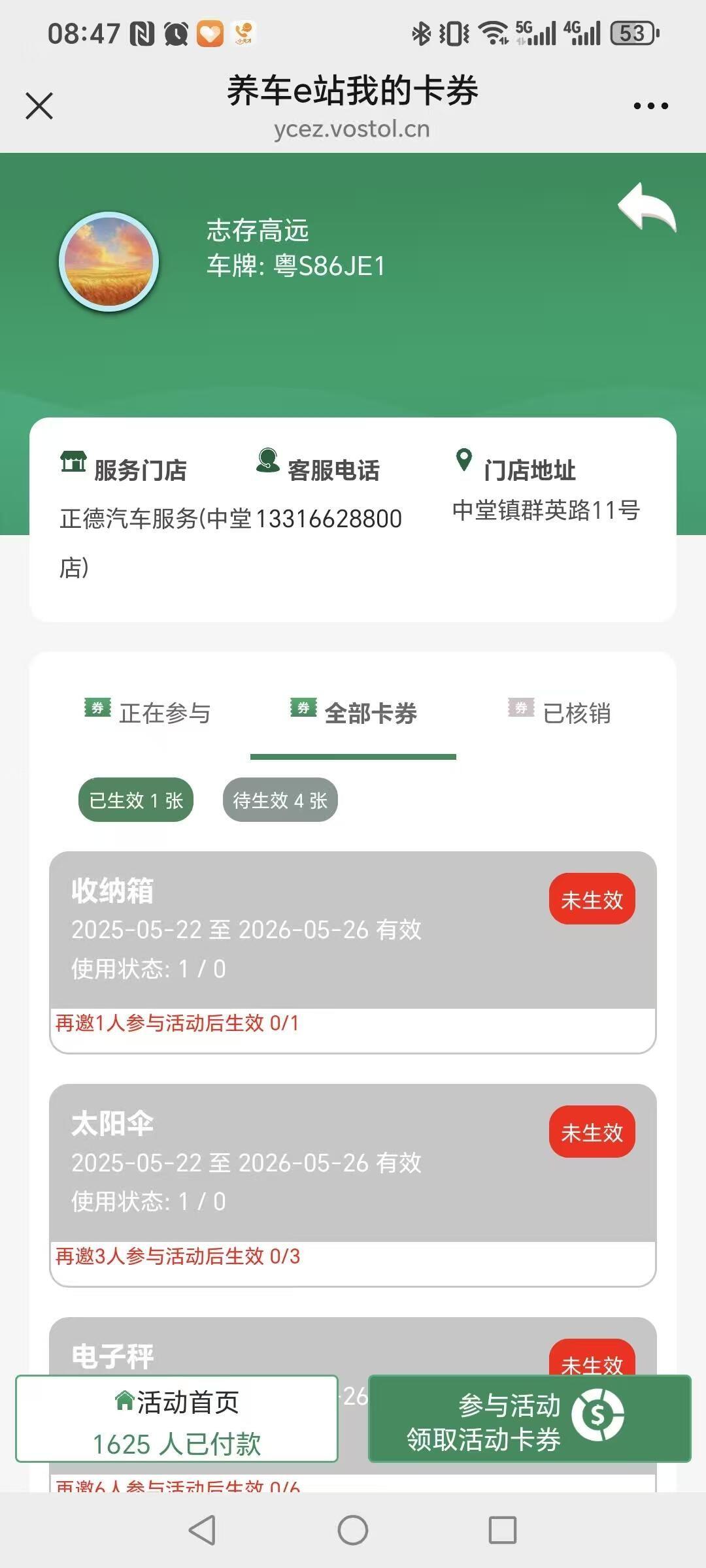Go to the system home screen
This screenshot has width=706, height=1568.
click(x=353, y=1529)
